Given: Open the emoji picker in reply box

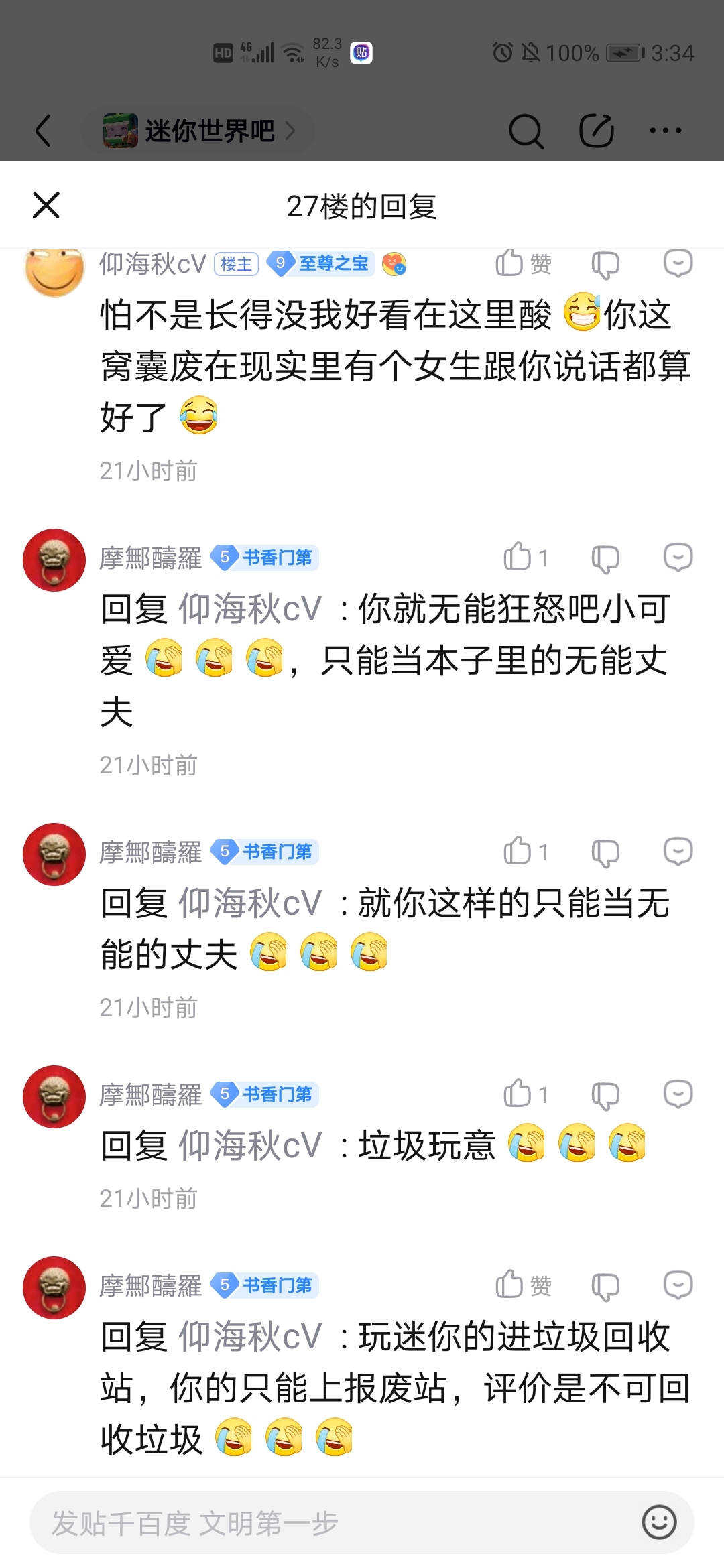Looking at the screenshot, I should (x=659, y=1522).
